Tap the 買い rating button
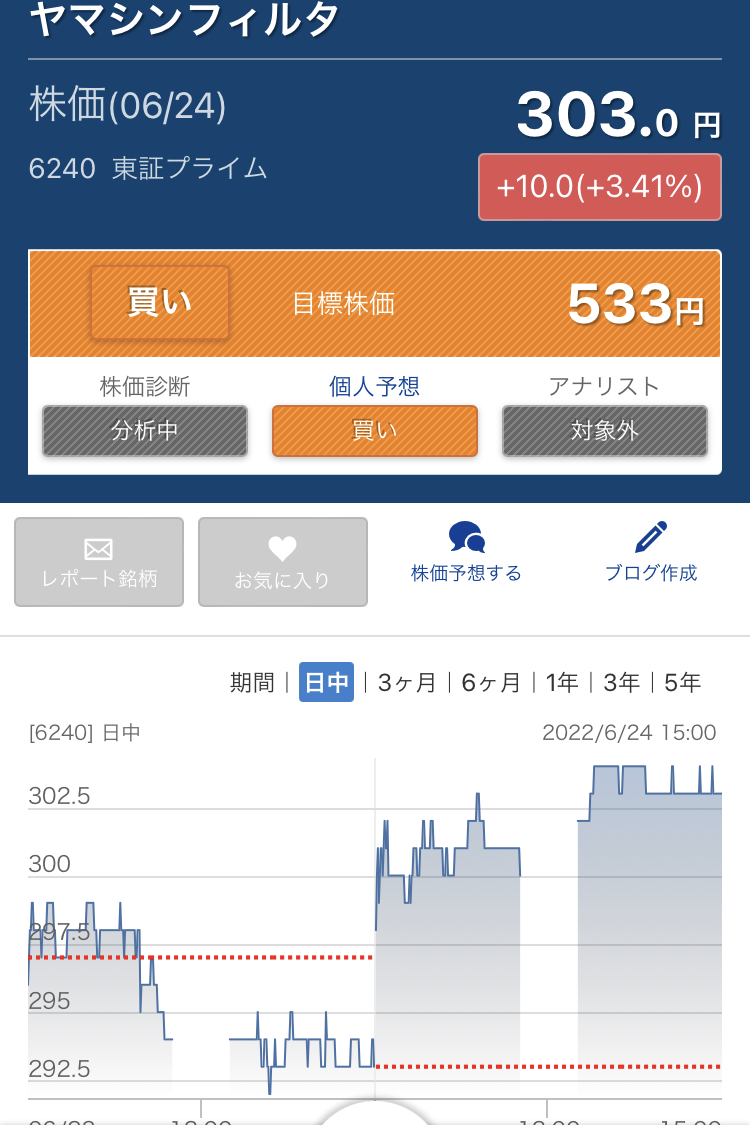This screenshot has height=1125, width=750. coord(160,302)
